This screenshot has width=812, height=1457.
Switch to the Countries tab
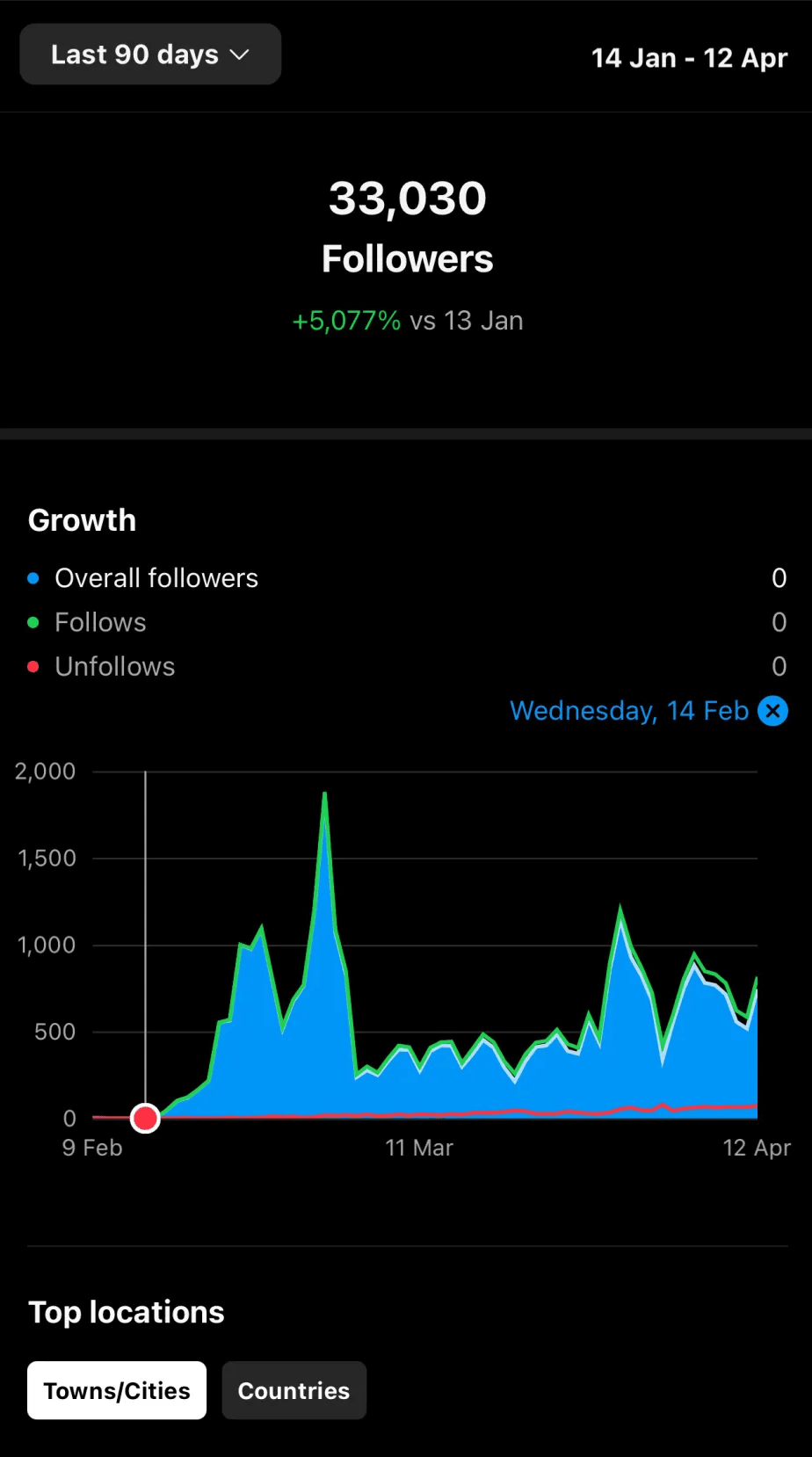coord(294,1390)
